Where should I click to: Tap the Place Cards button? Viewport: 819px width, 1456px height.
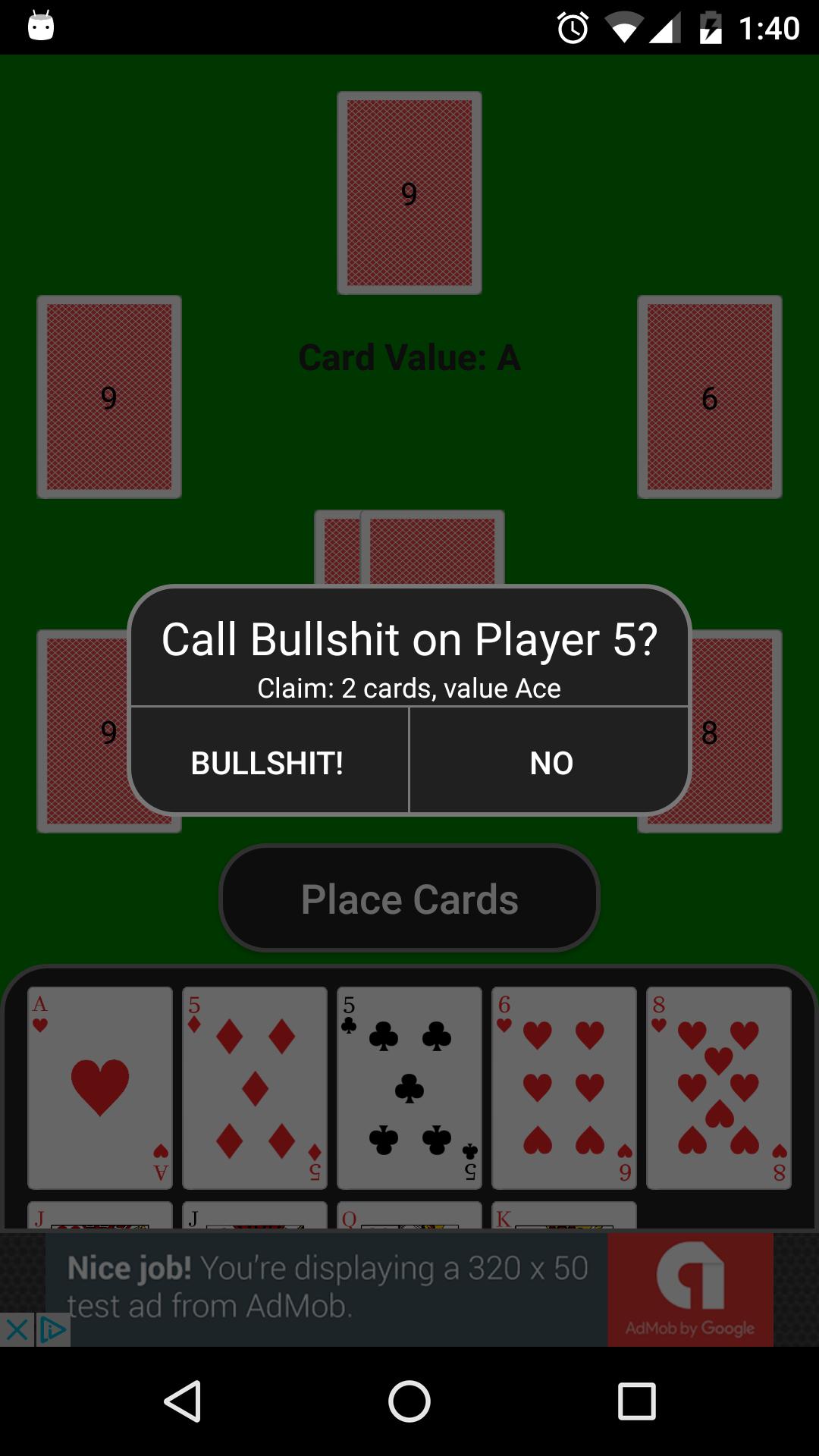(409, 899)
